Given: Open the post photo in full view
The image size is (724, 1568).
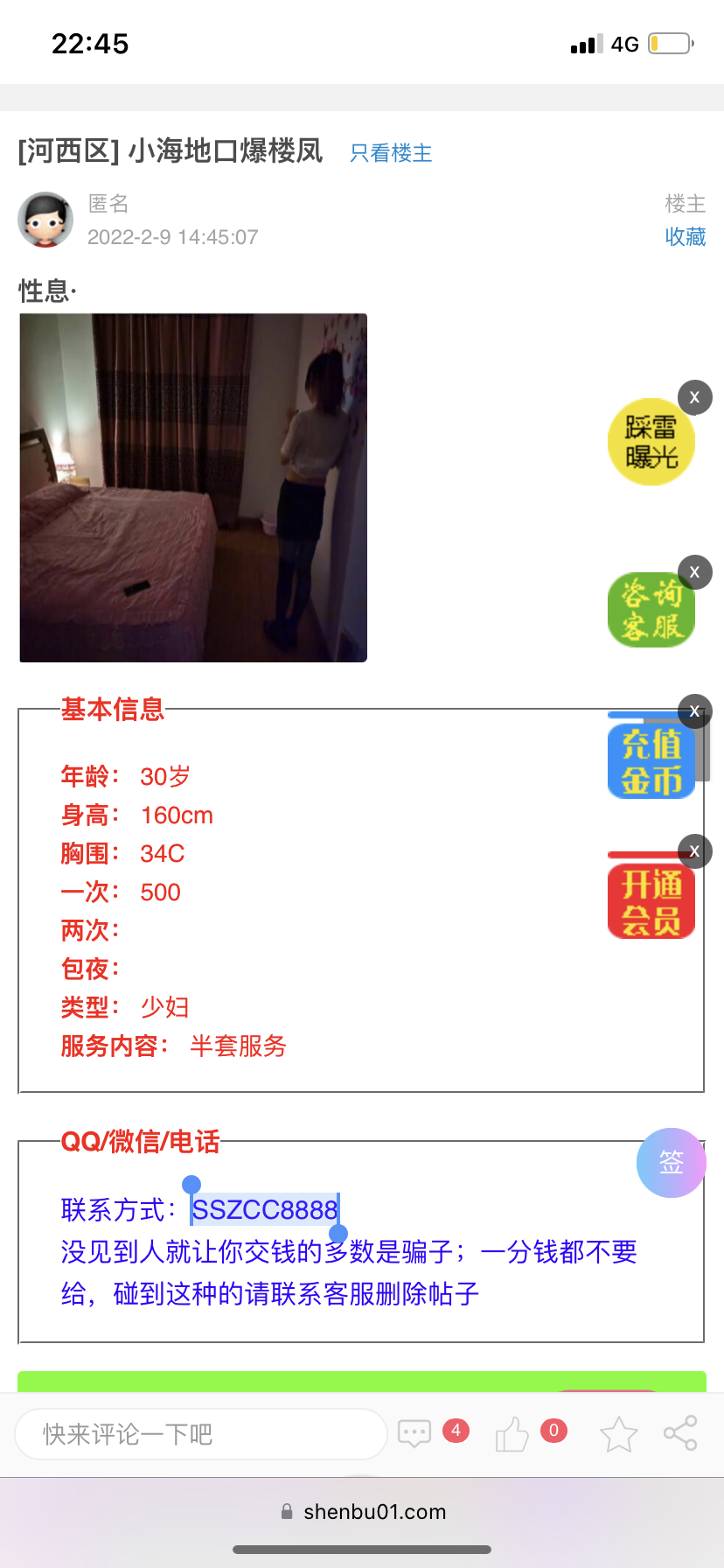Looking at the screenshot, I should (193, 487).
